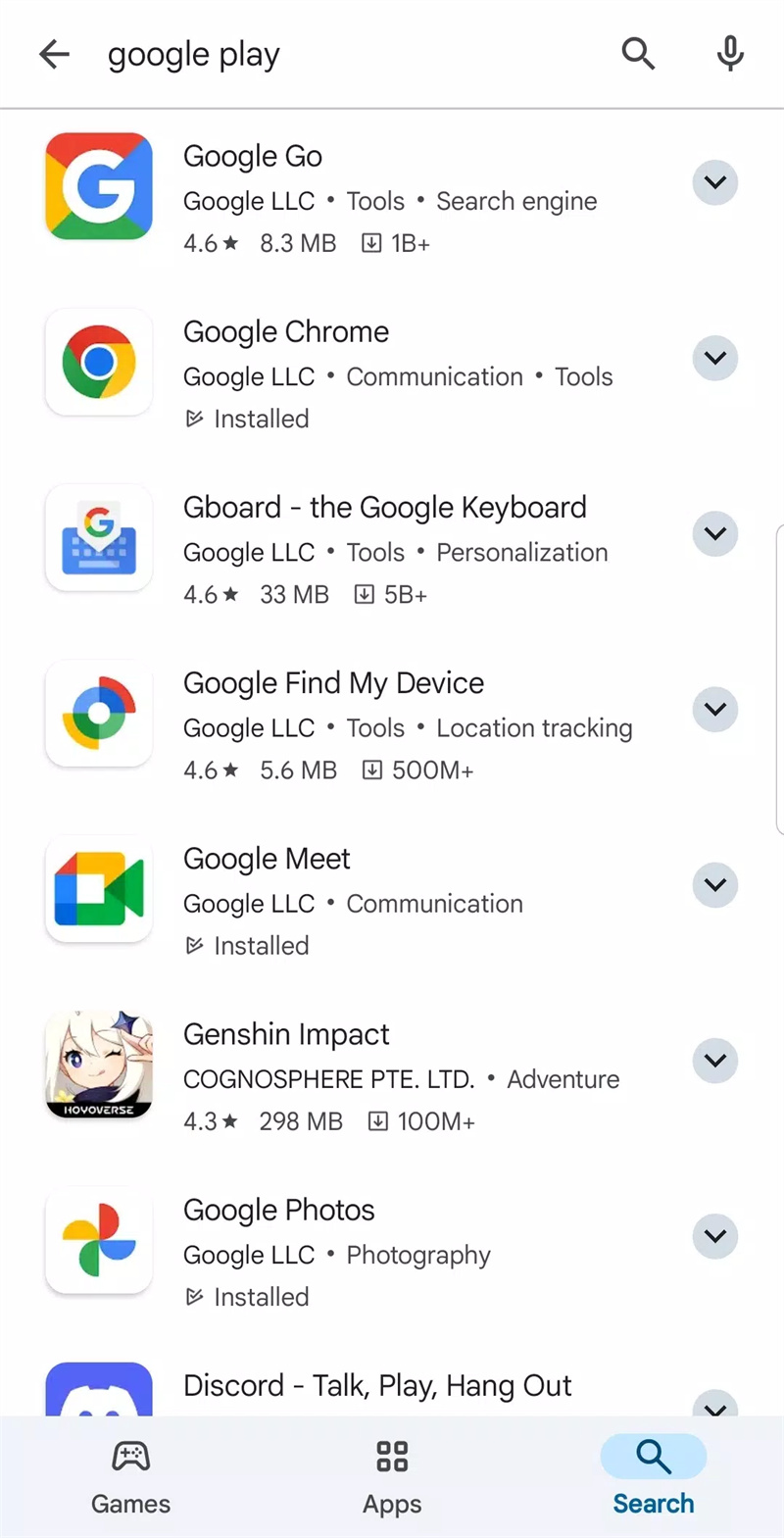Expand details for Genshin Impact
784x1538 pixels.
pyautogui.click(x=714, y=1060)
